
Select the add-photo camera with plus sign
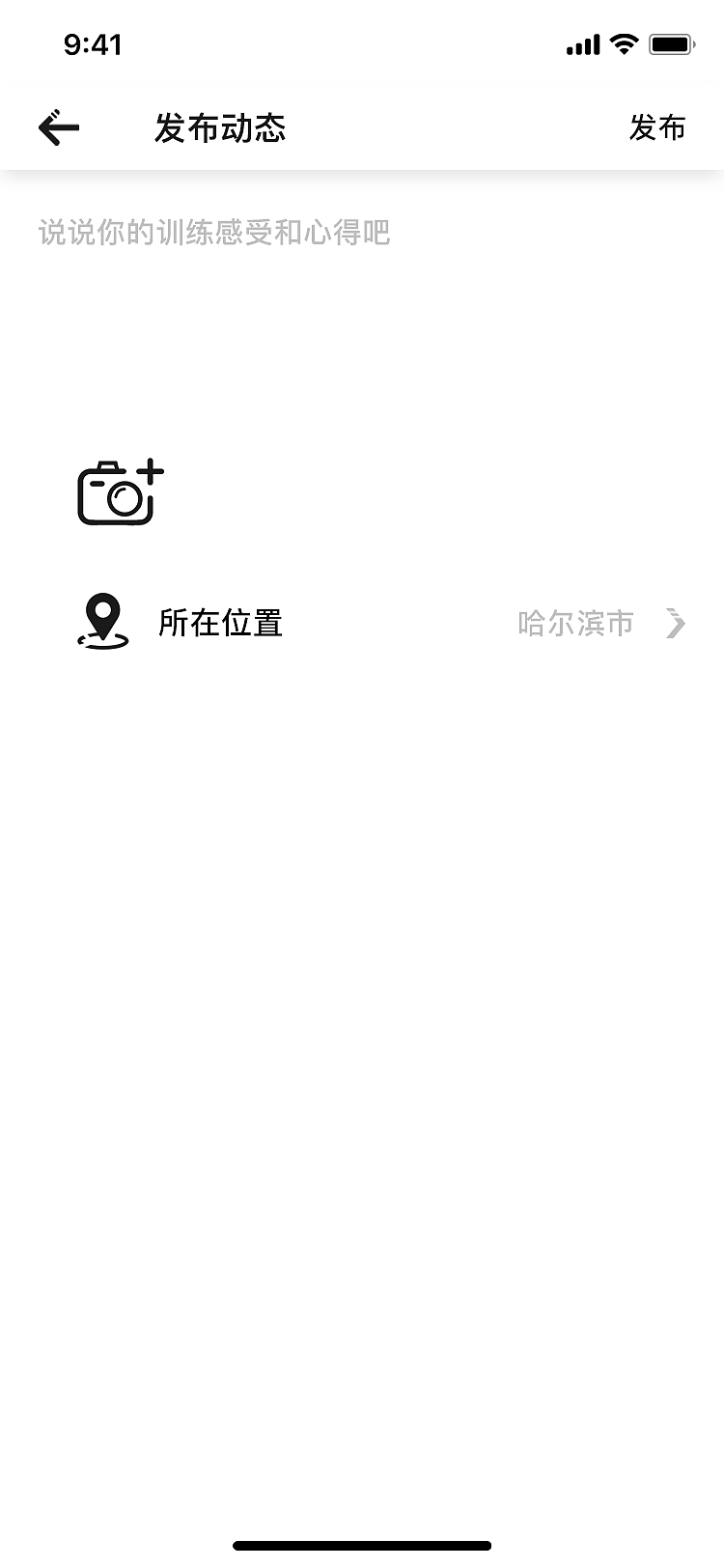120,492
